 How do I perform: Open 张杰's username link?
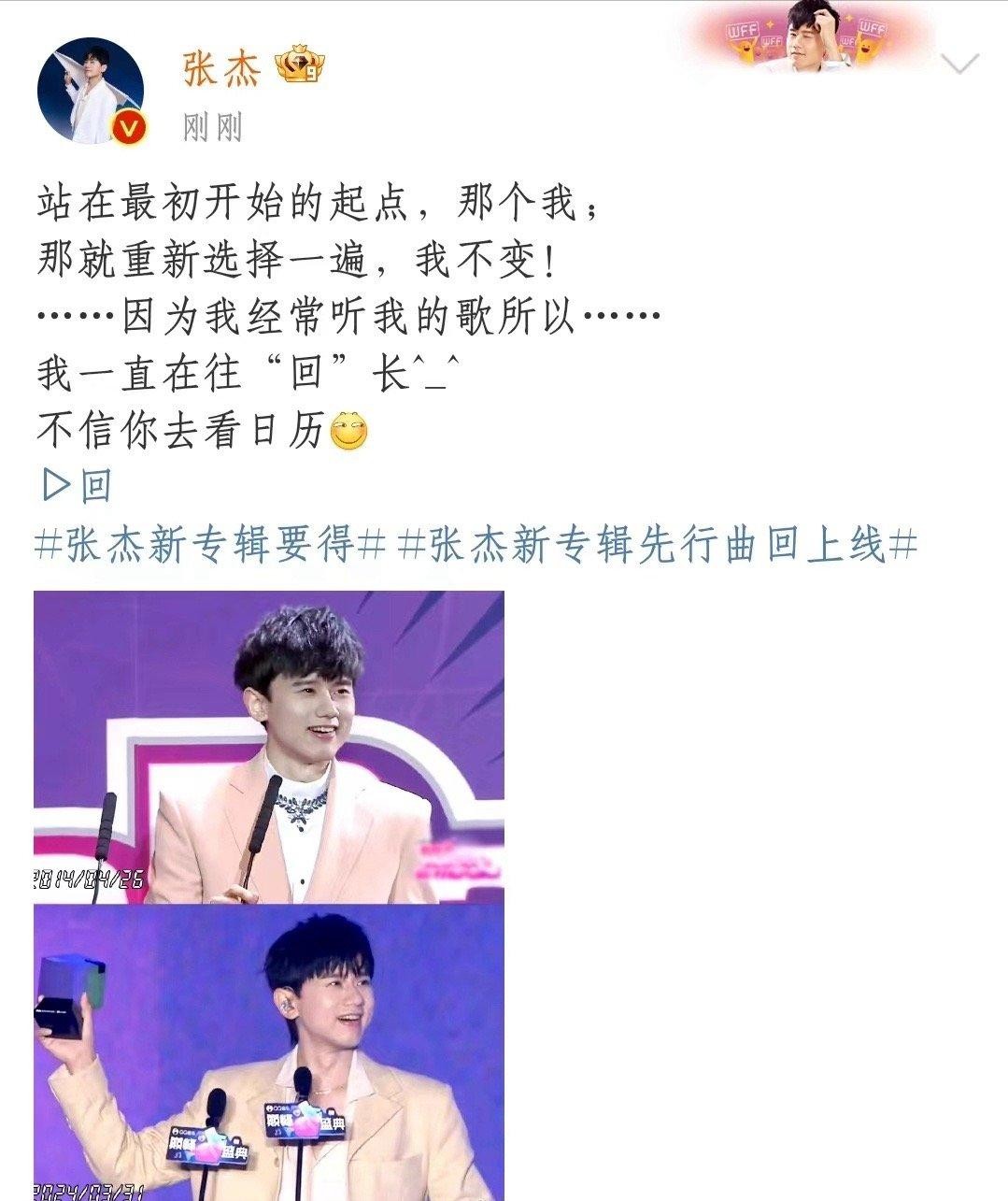click(x=220, y=69)
